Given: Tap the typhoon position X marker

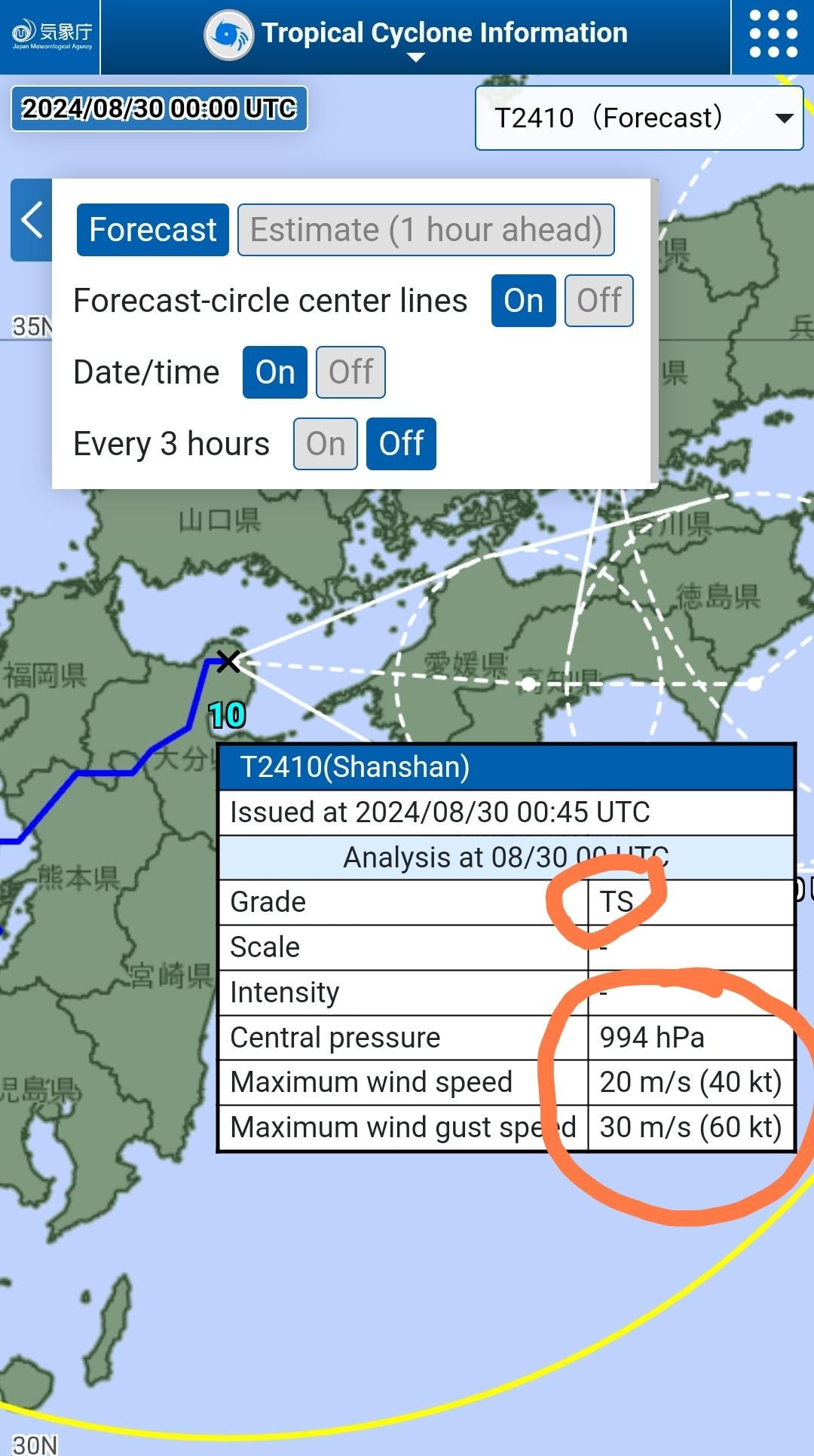Looking at the screenshot, I should [x=228, y=662].
